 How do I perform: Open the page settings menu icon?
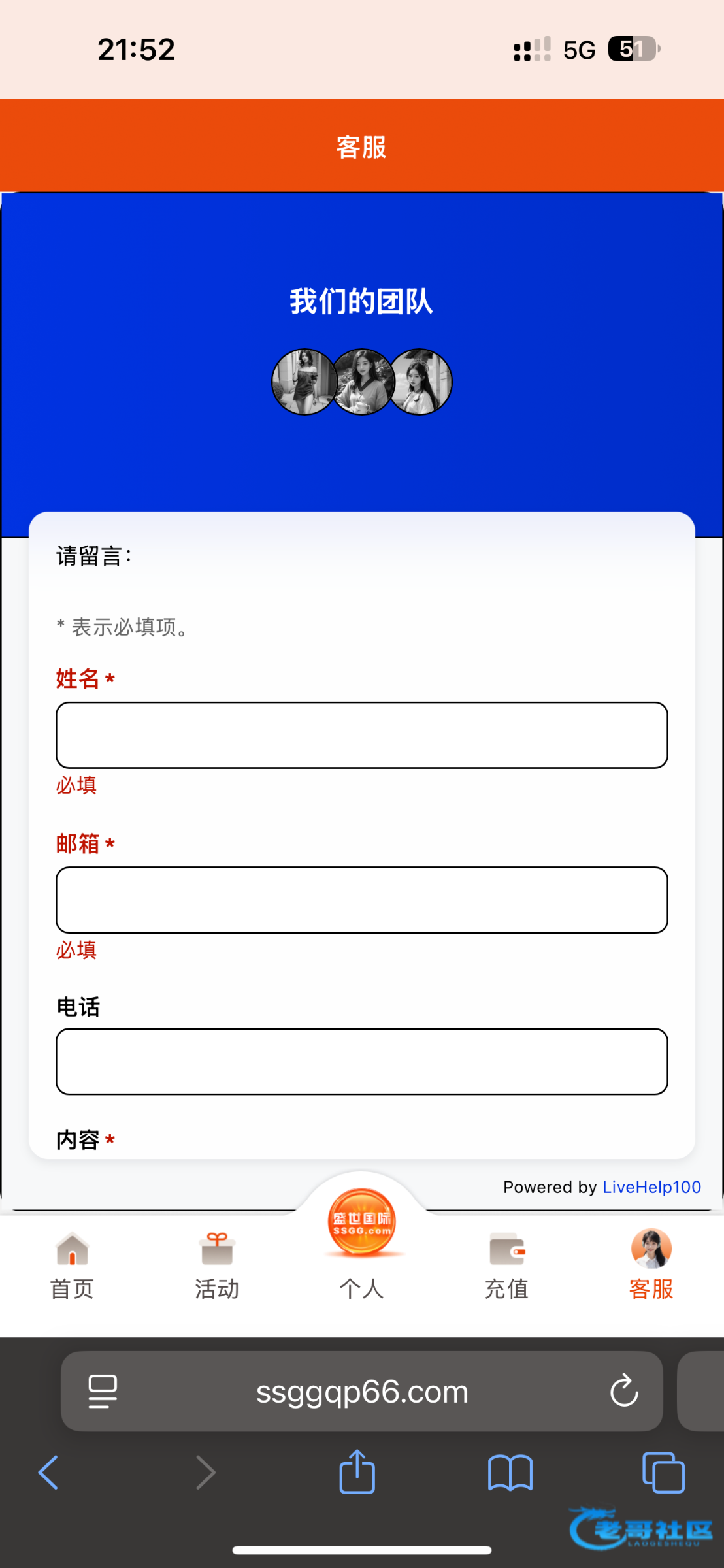pyautogui.click(x=103, y=1392)
